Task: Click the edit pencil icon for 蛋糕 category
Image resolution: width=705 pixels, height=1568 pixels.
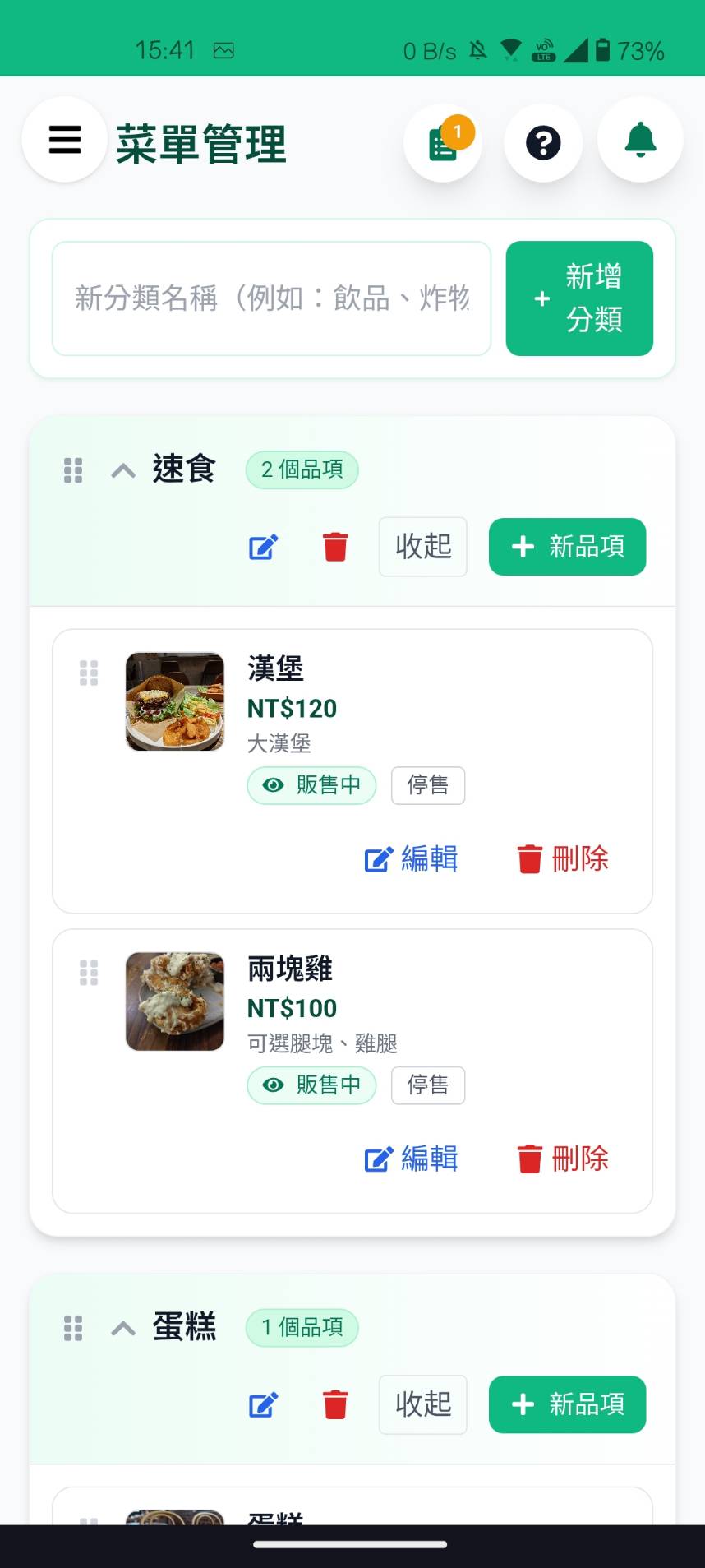Action: tap(262, 1404)
